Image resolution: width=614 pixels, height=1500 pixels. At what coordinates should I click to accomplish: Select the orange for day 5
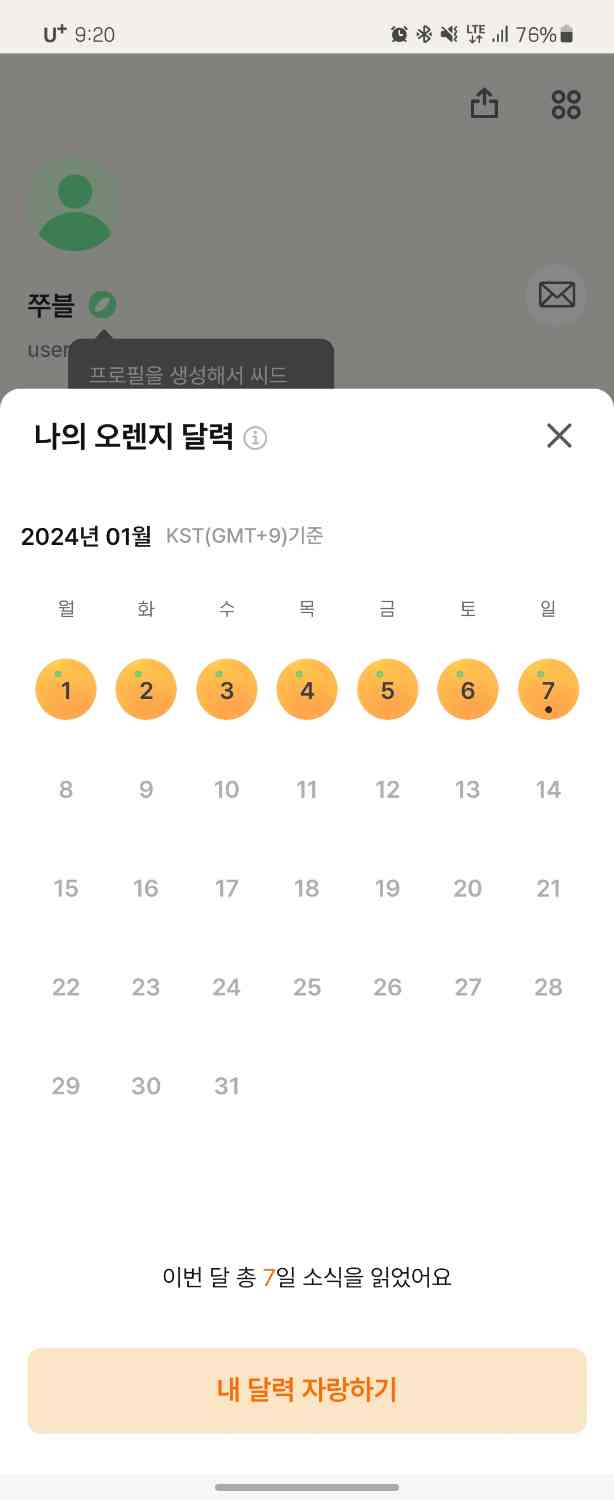pos(387,689)
